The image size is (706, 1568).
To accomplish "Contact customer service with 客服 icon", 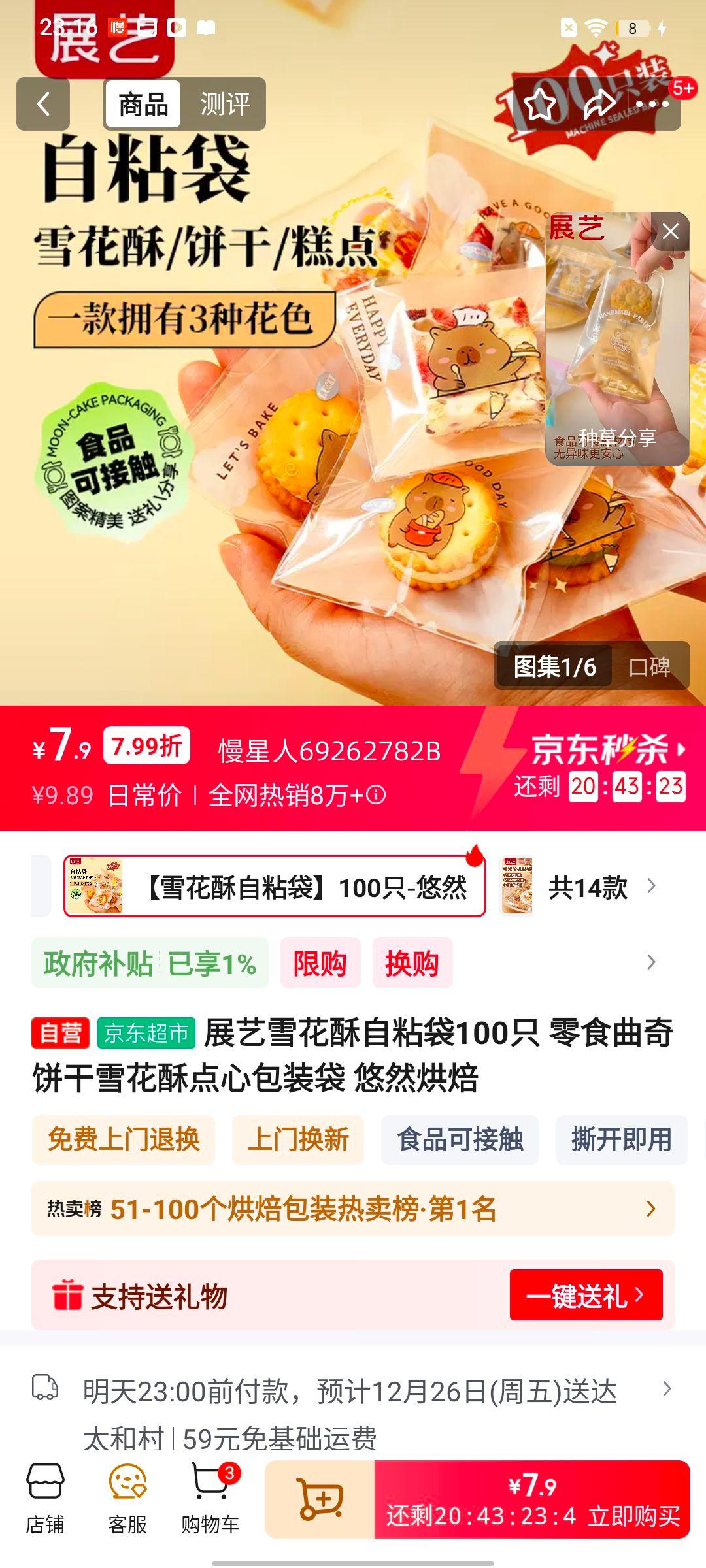I will tap(126, 1496).
